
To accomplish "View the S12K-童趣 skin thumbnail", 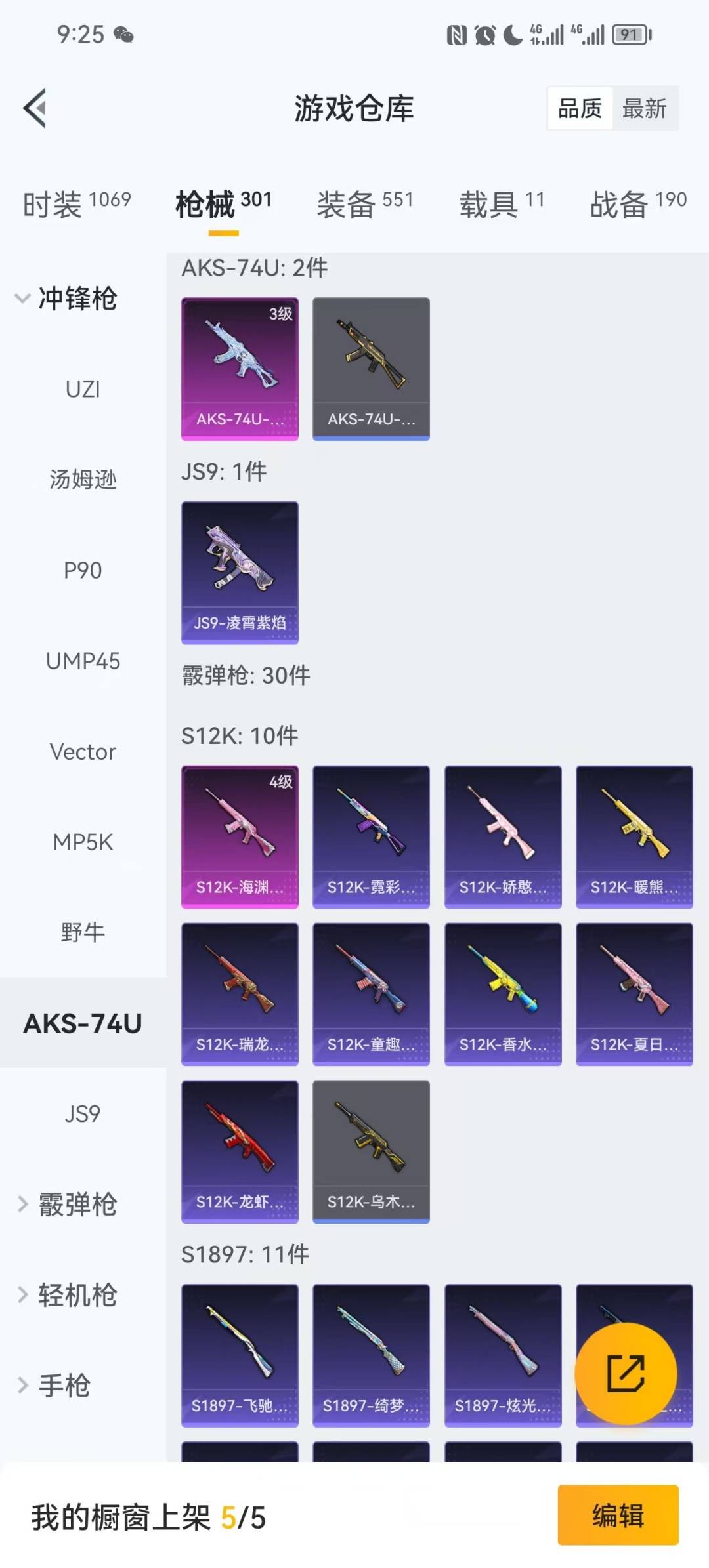I will coord(371,993).
